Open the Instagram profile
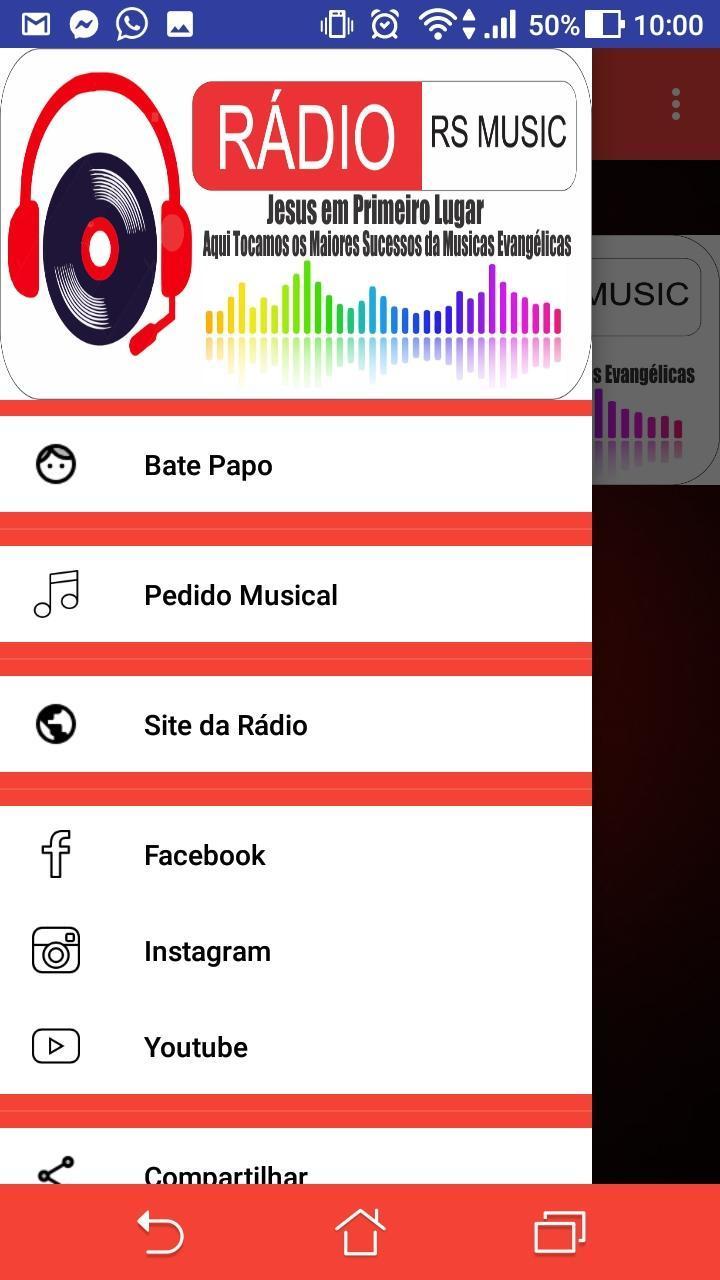Viewport: 720px width, 1280px height. [x=207, y=950]
